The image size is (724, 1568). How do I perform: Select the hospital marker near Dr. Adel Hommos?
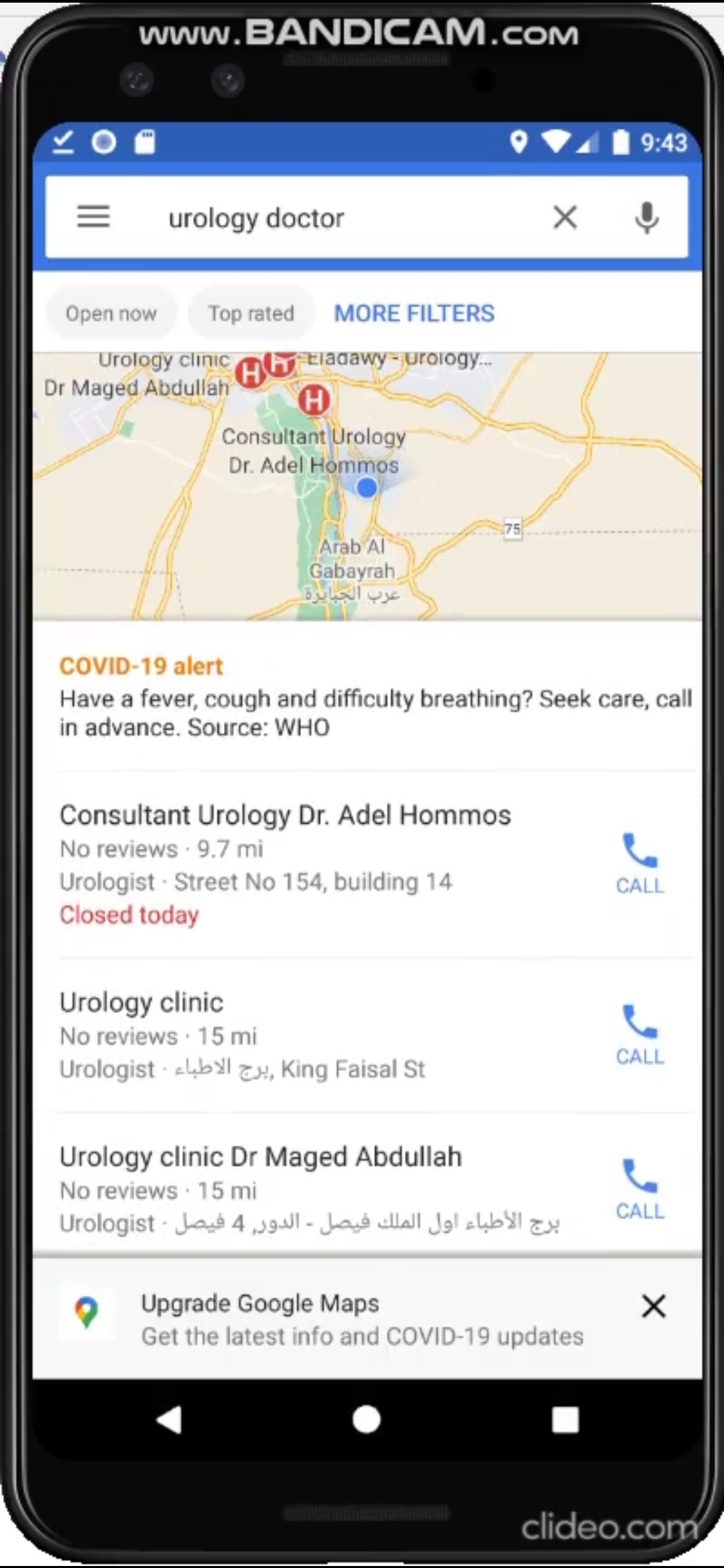coord(314,400)
